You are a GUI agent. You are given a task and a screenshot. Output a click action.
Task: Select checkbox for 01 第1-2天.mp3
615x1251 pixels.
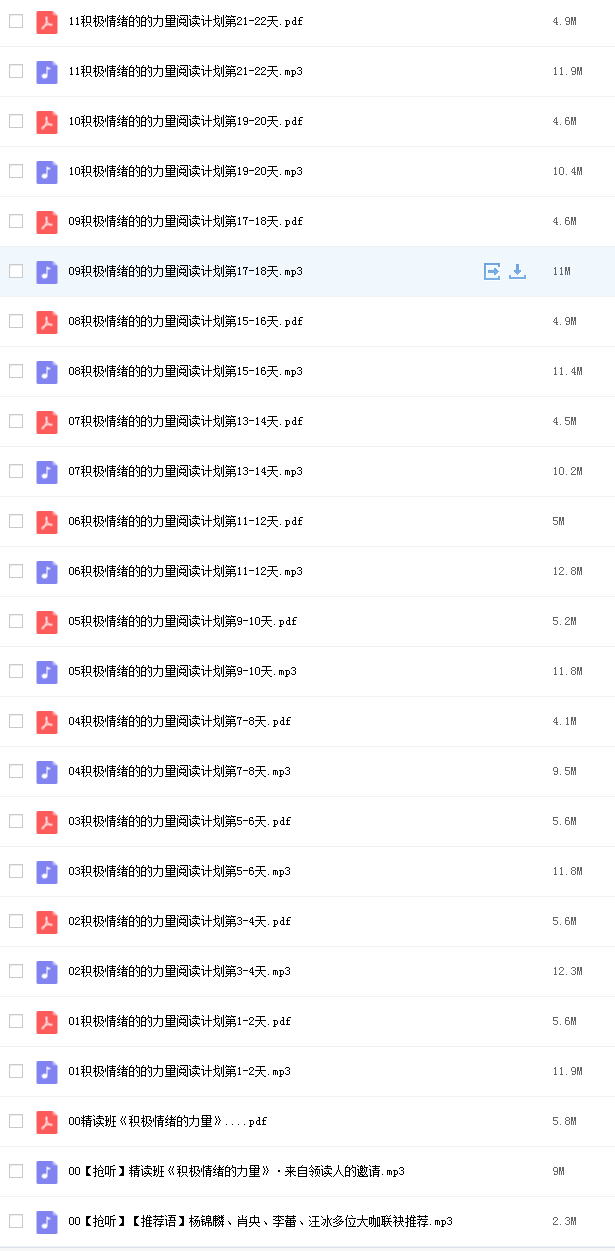click(x=16, y=1071)
